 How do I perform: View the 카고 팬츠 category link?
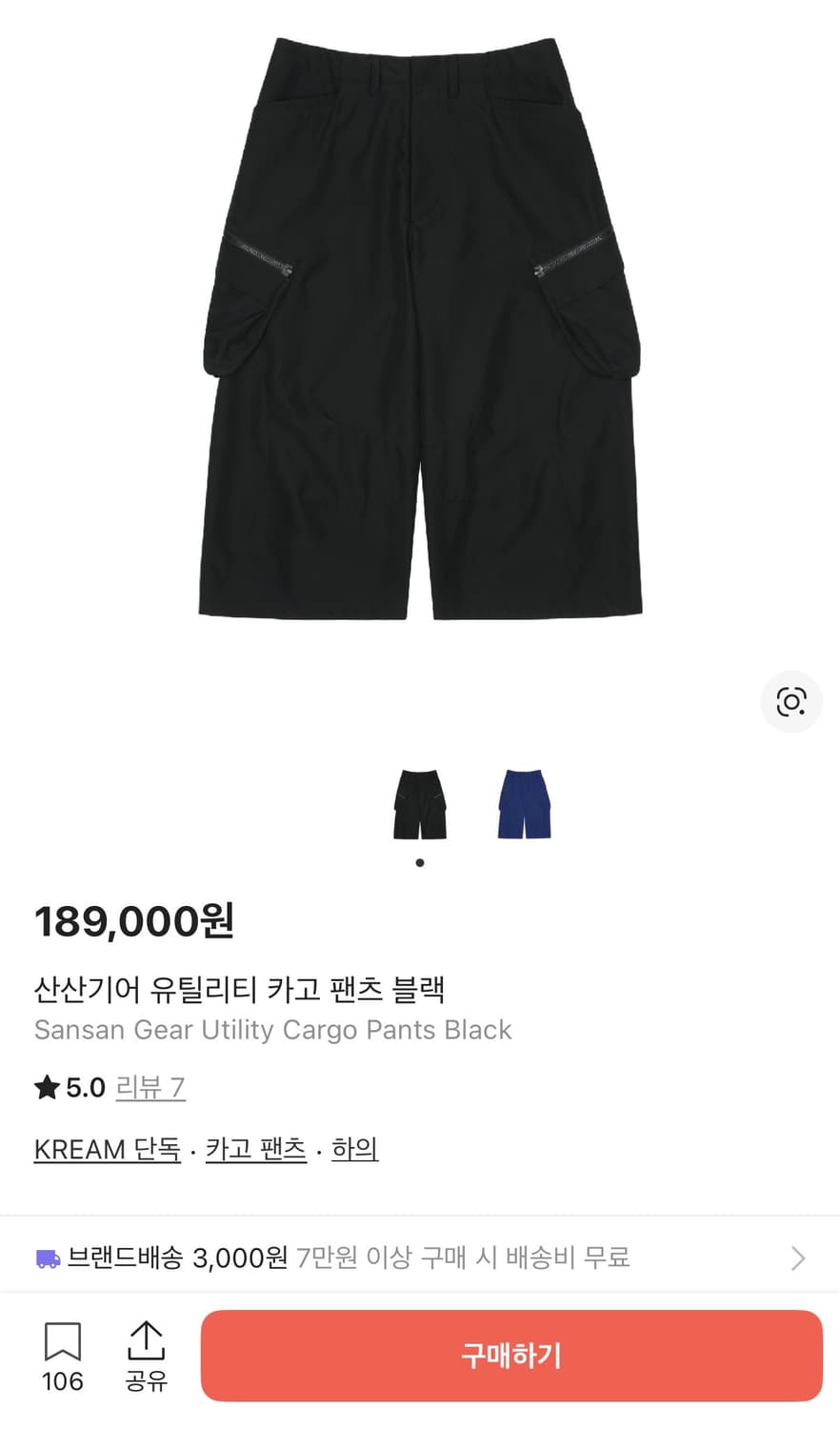click(254, 1149)
